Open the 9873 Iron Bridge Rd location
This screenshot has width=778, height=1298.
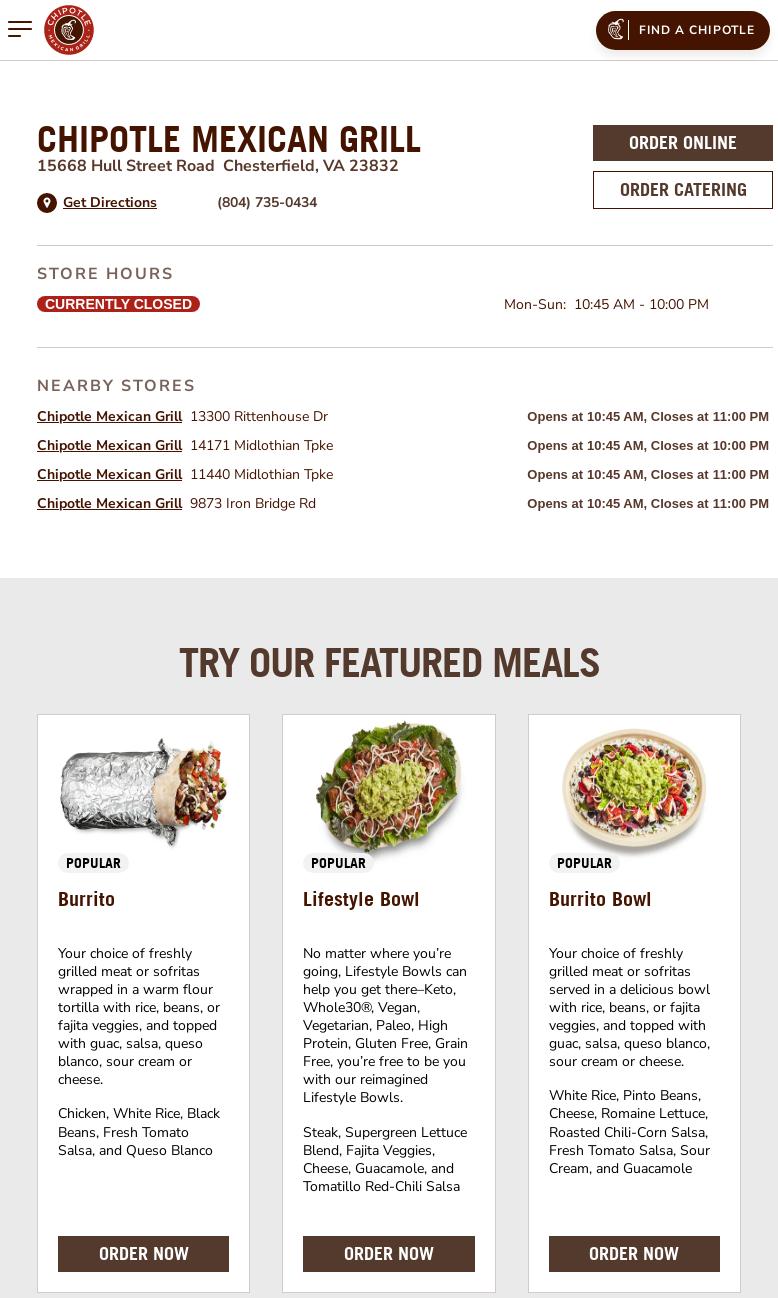pyautogui.click(x=110, y=503)
